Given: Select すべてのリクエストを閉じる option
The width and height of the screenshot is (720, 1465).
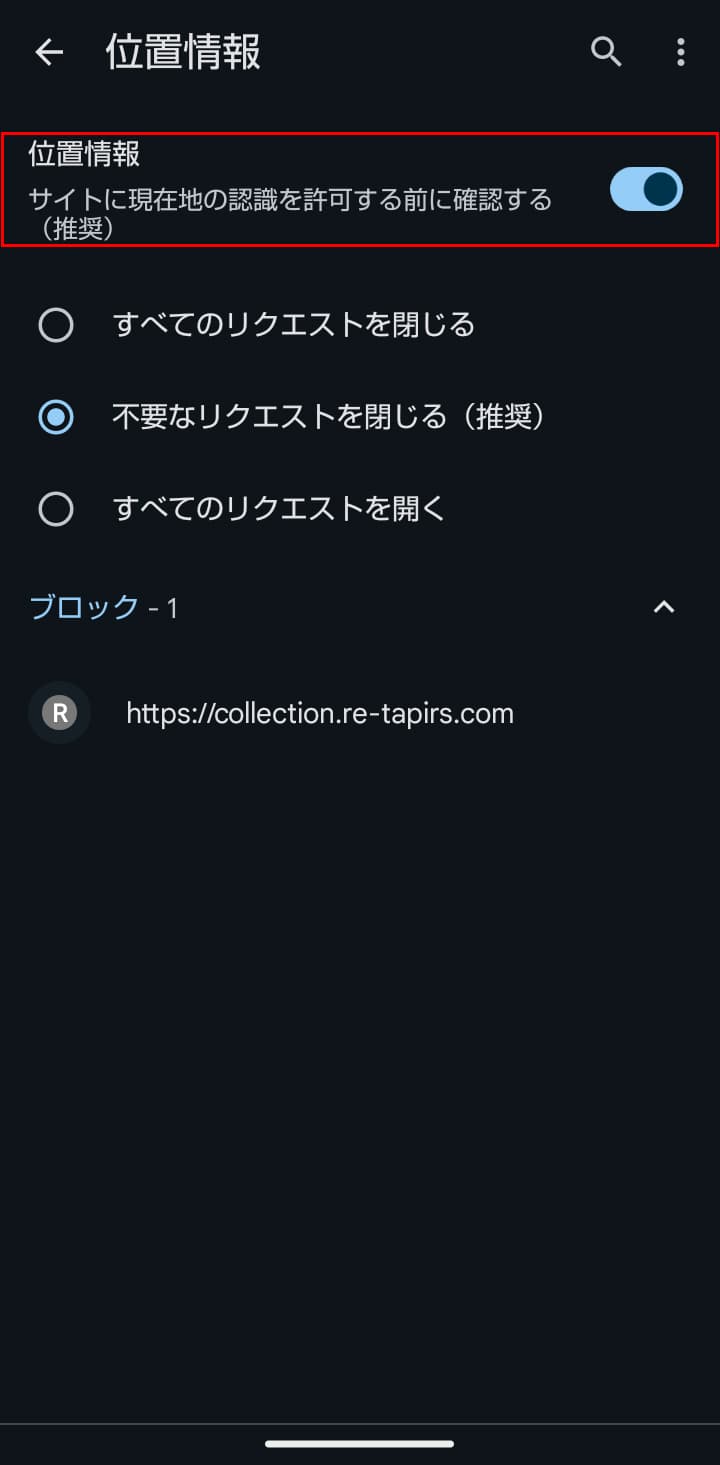Looking at the screenshot, I should pyautogui.click(x=360, y=325).
